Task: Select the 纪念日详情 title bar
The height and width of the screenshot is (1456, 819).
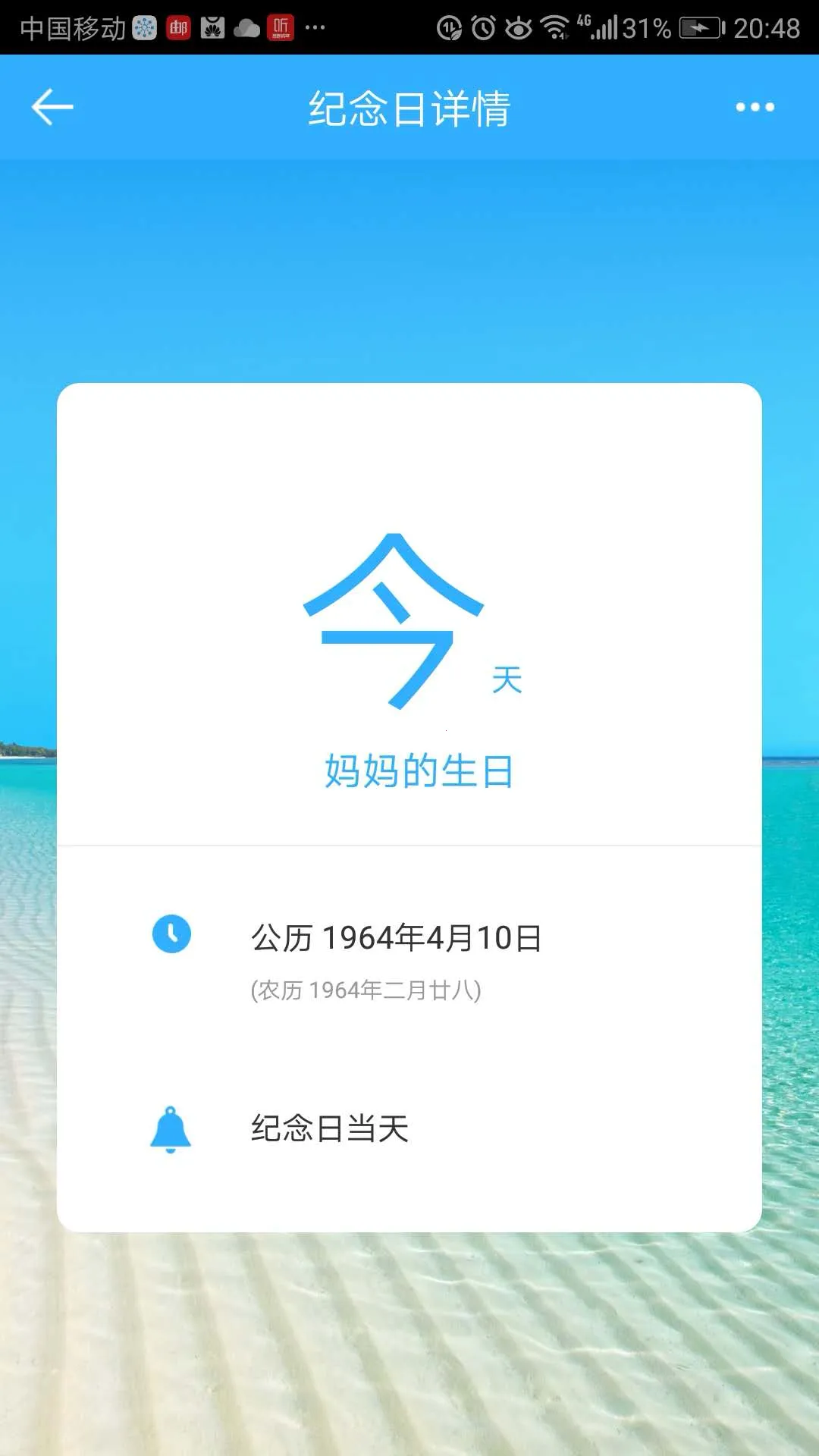Action: coord(409,106)
